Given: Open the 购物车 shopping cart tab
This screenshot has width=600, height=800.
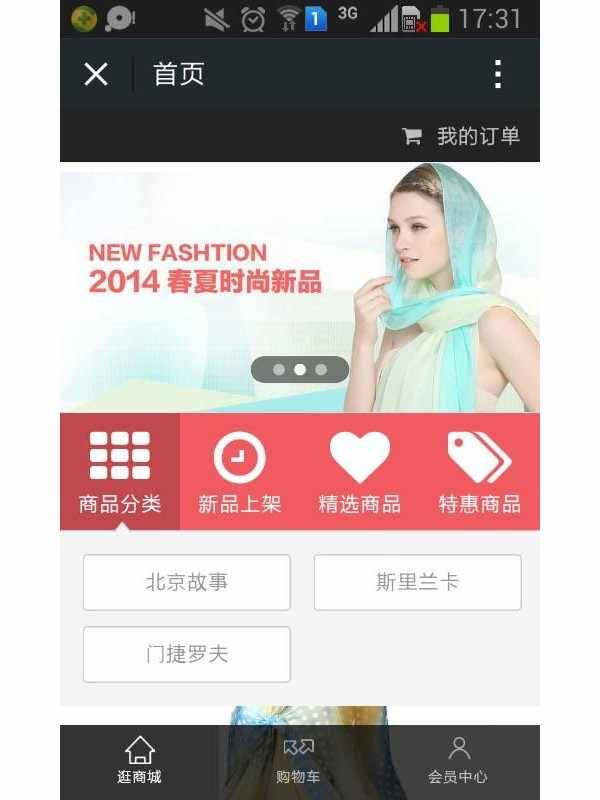Looking at the screenshot, I should [x=298, y=761].
